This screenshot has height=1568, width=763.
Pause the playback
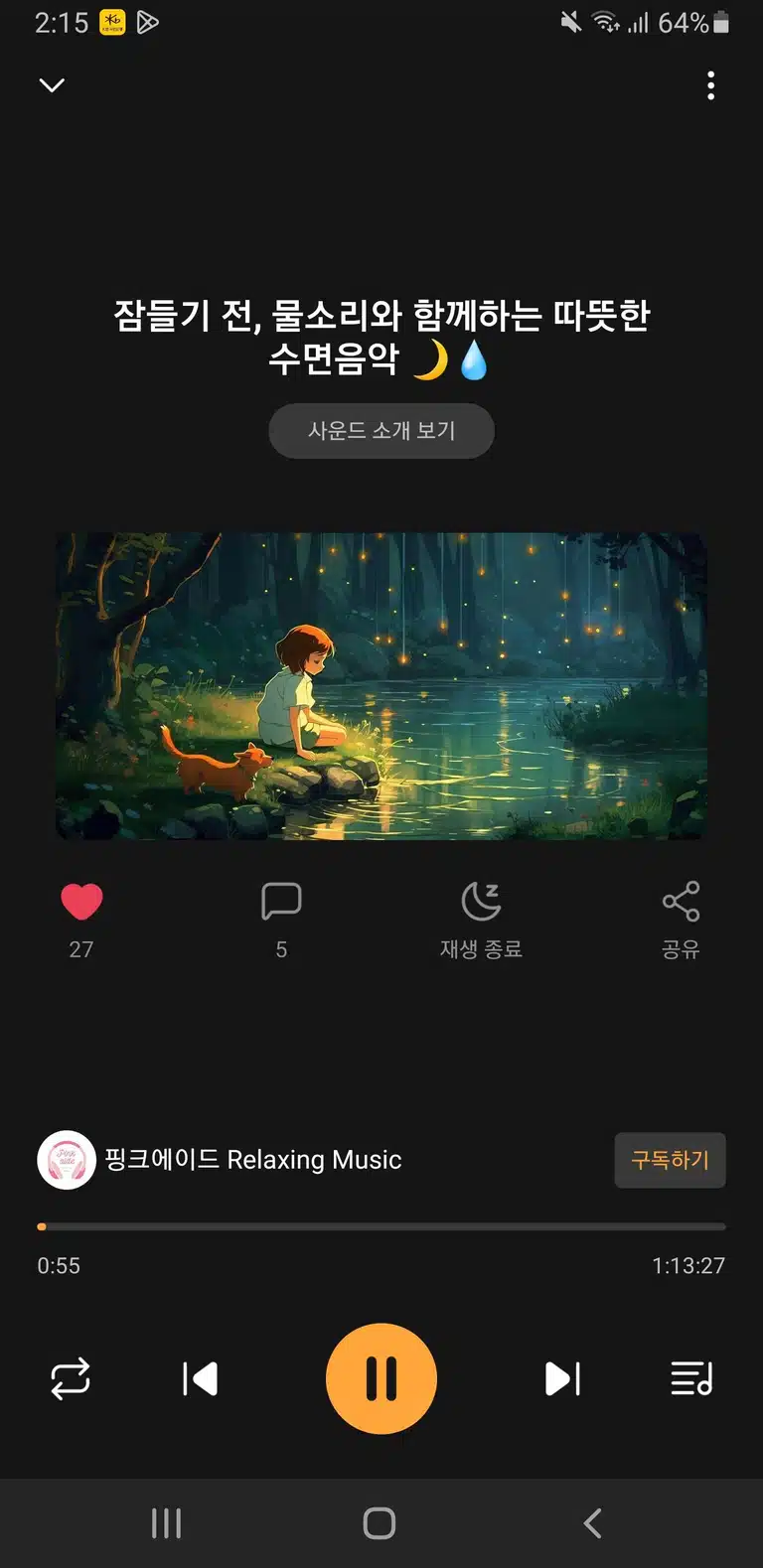381,1378
